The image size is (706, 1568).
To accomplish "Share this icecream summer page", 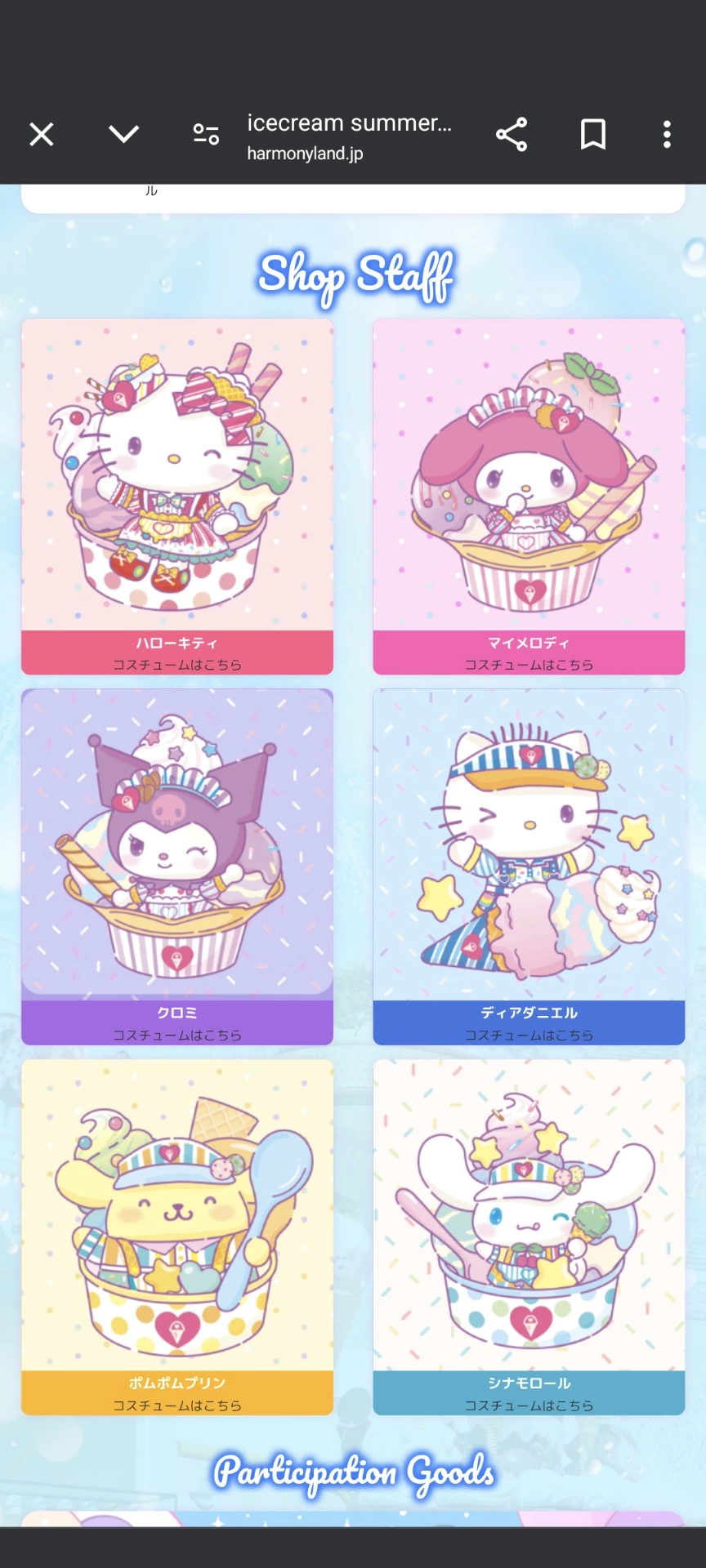I will click(512, 135).
